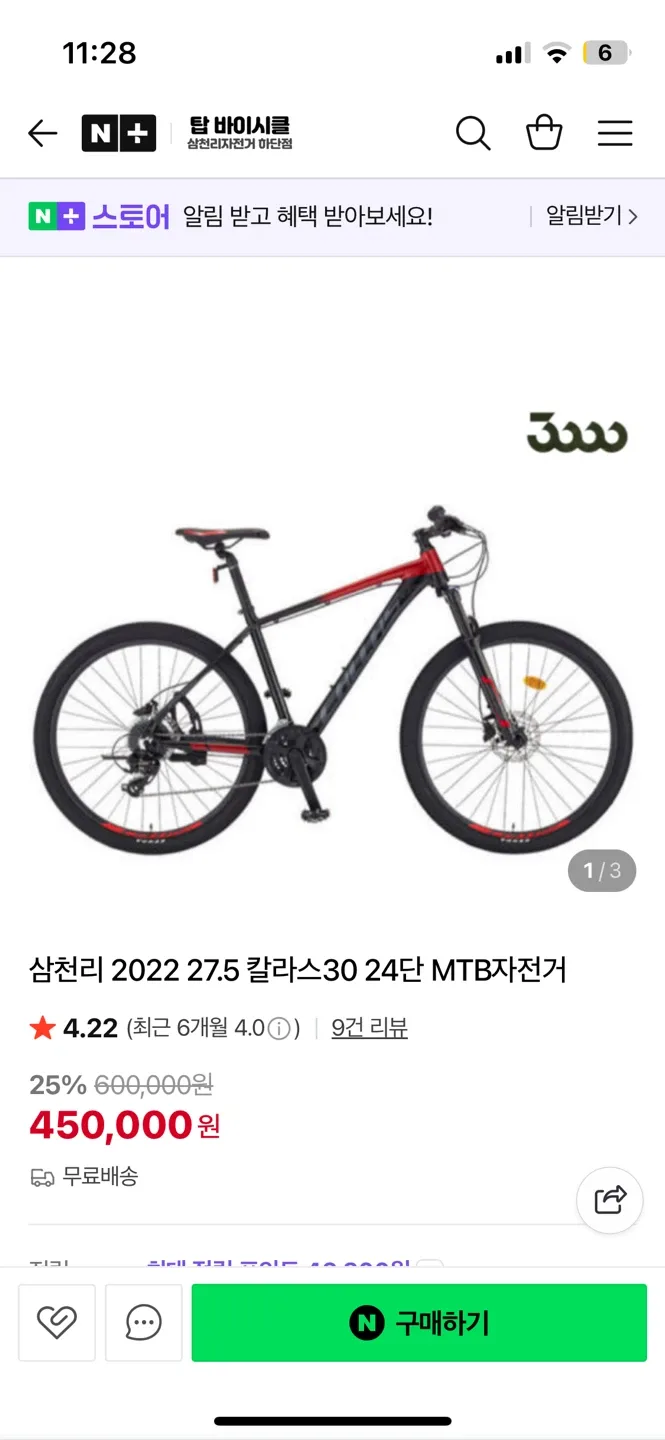Viewport: 665px width, 1440px height.
Task: Tap 알림받기 to receive store alerts
Action: [x=591, y=216]
